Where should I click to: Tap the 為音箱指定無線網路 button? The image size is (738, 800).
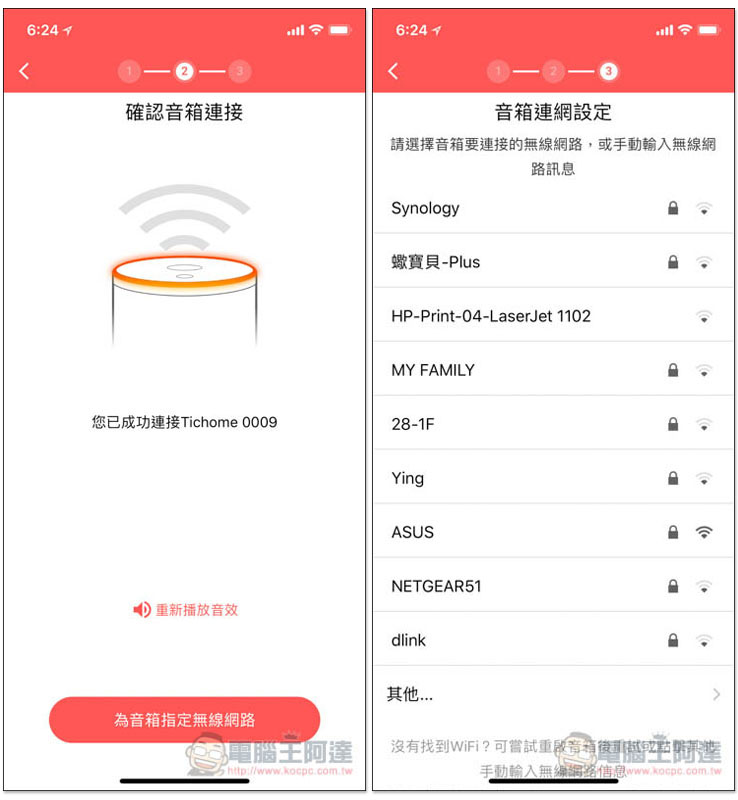185,720
